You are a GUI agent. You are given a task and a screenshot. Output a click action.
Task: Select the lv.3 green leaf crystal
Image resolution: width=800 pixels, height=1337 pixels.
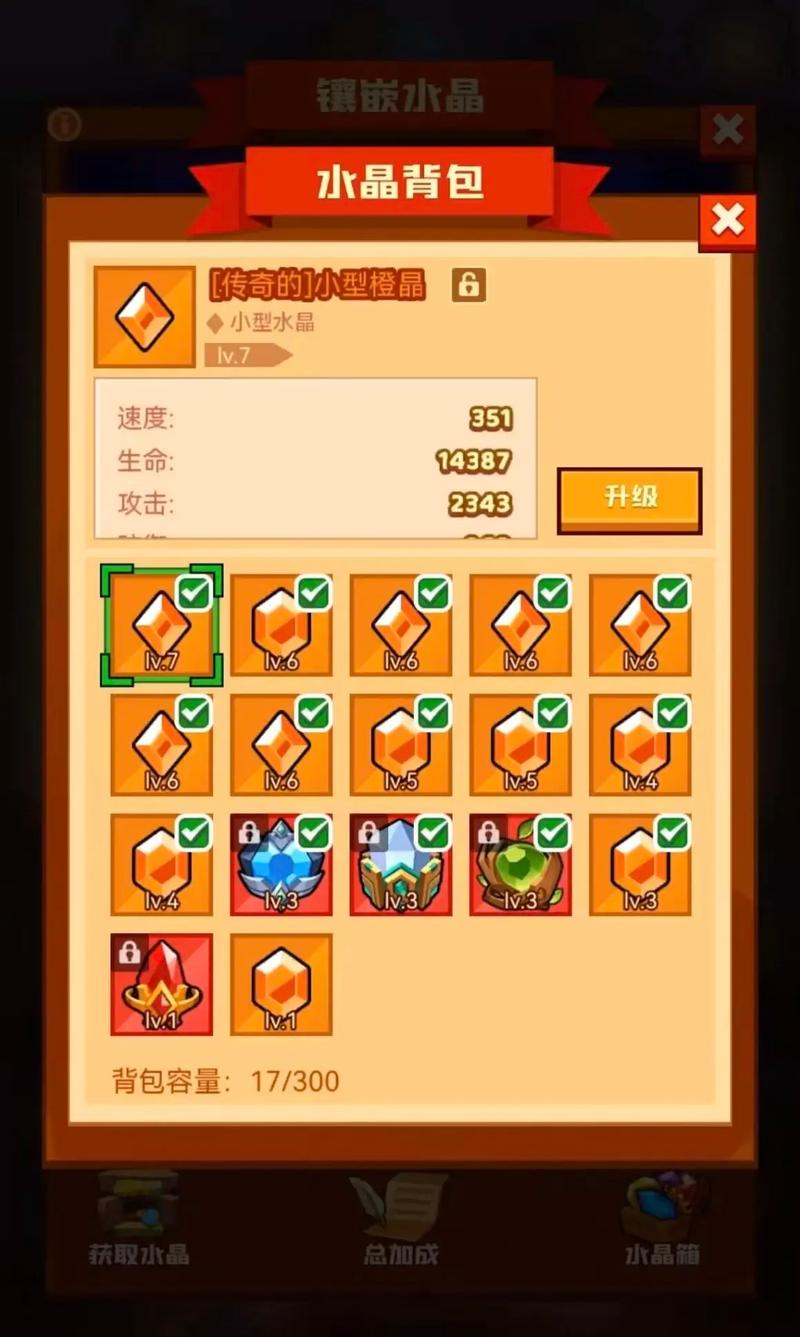pyautogui.click(x=520, y=865)
